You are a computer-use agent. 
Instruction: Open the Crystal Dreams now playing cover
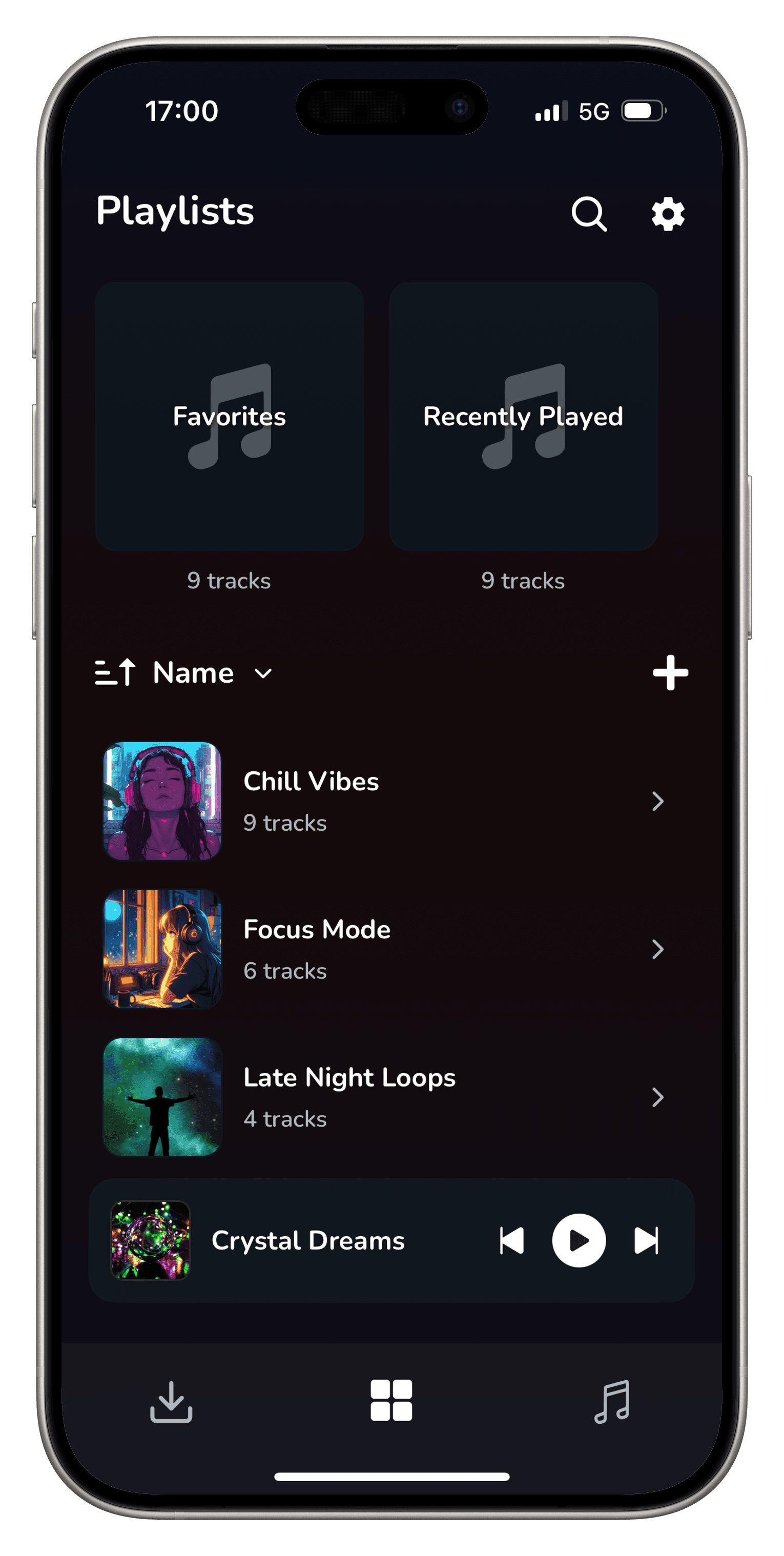pyautogui.click(x=151, y=1240)
